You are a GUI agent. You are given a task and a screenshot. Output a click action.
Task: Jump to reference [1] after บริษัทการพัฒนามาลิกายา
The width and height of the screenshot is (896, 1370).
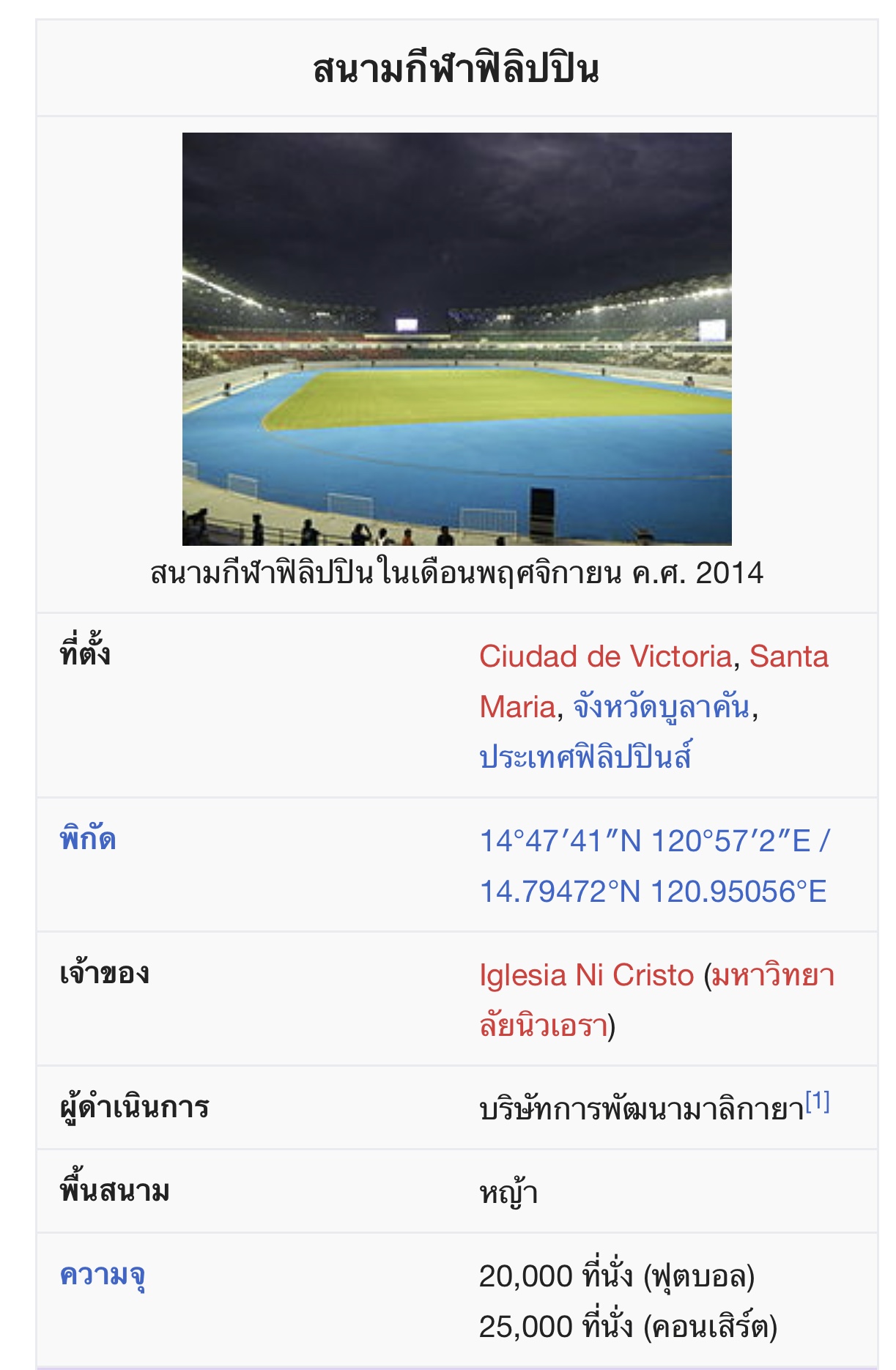point(818,1101)
